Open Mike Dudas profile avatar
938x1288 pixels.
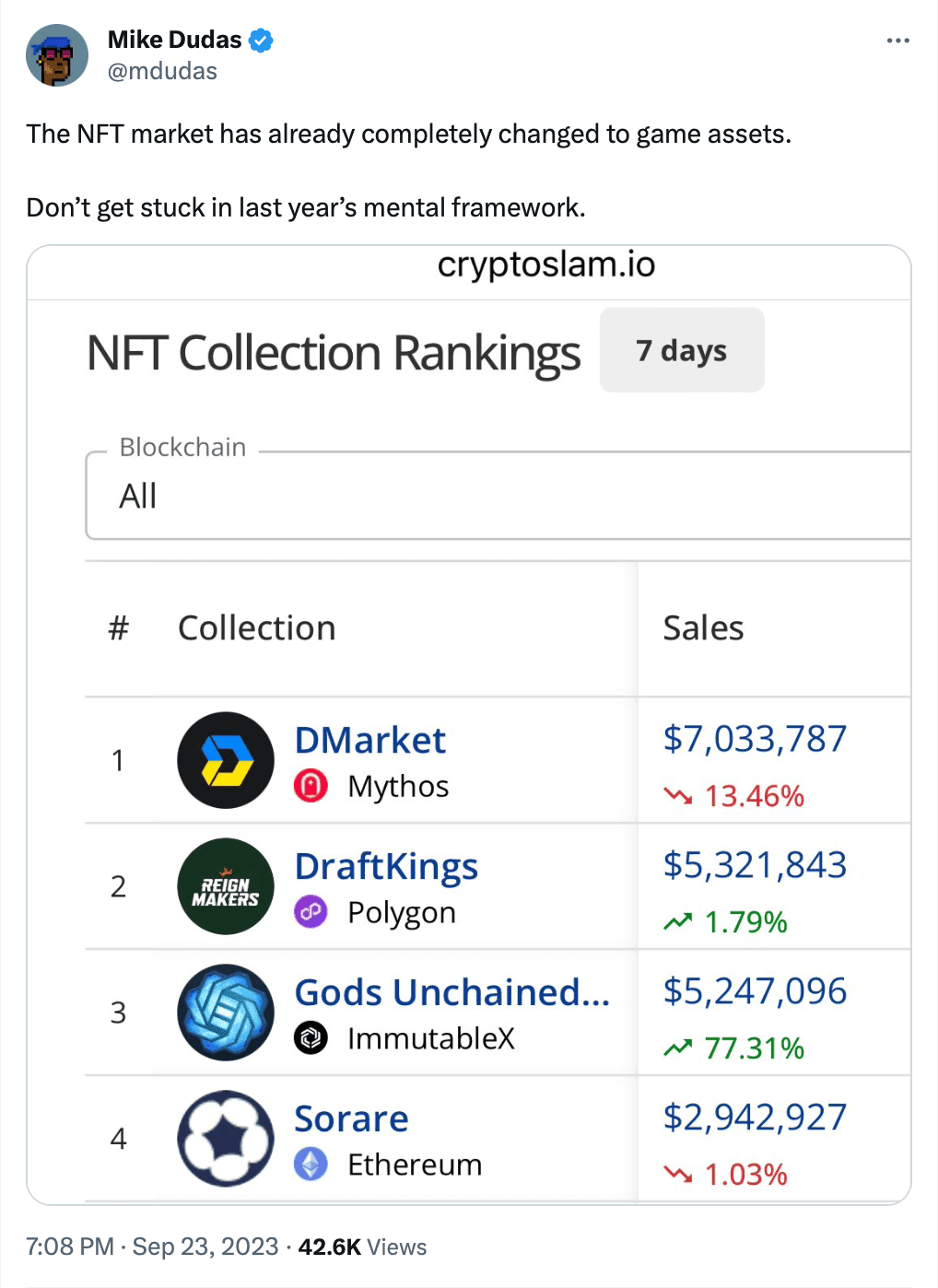(57, 55)
